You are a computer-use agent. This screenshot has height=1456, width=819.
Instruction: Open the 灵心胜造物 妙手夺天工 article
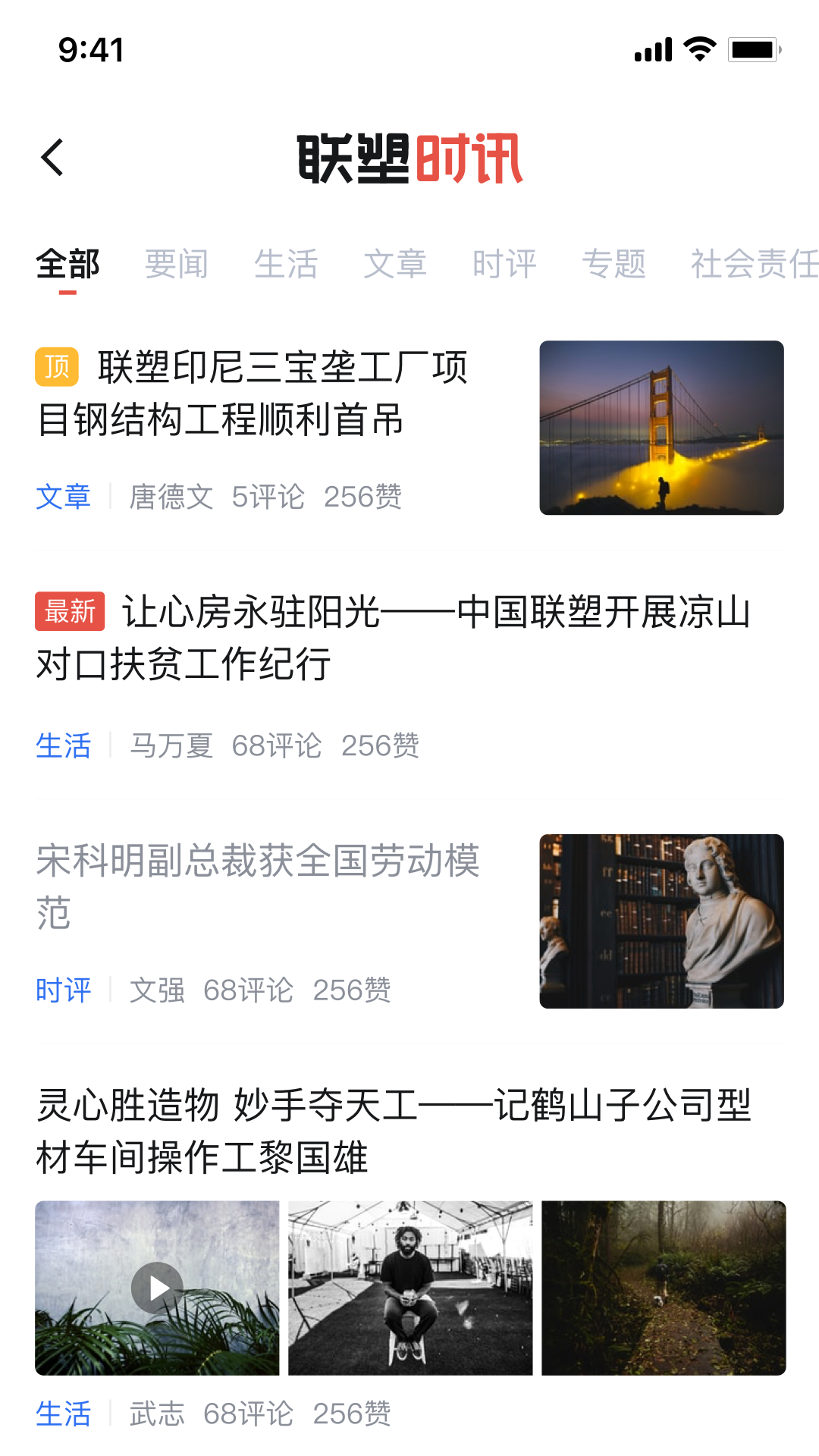coord(393,1130)
